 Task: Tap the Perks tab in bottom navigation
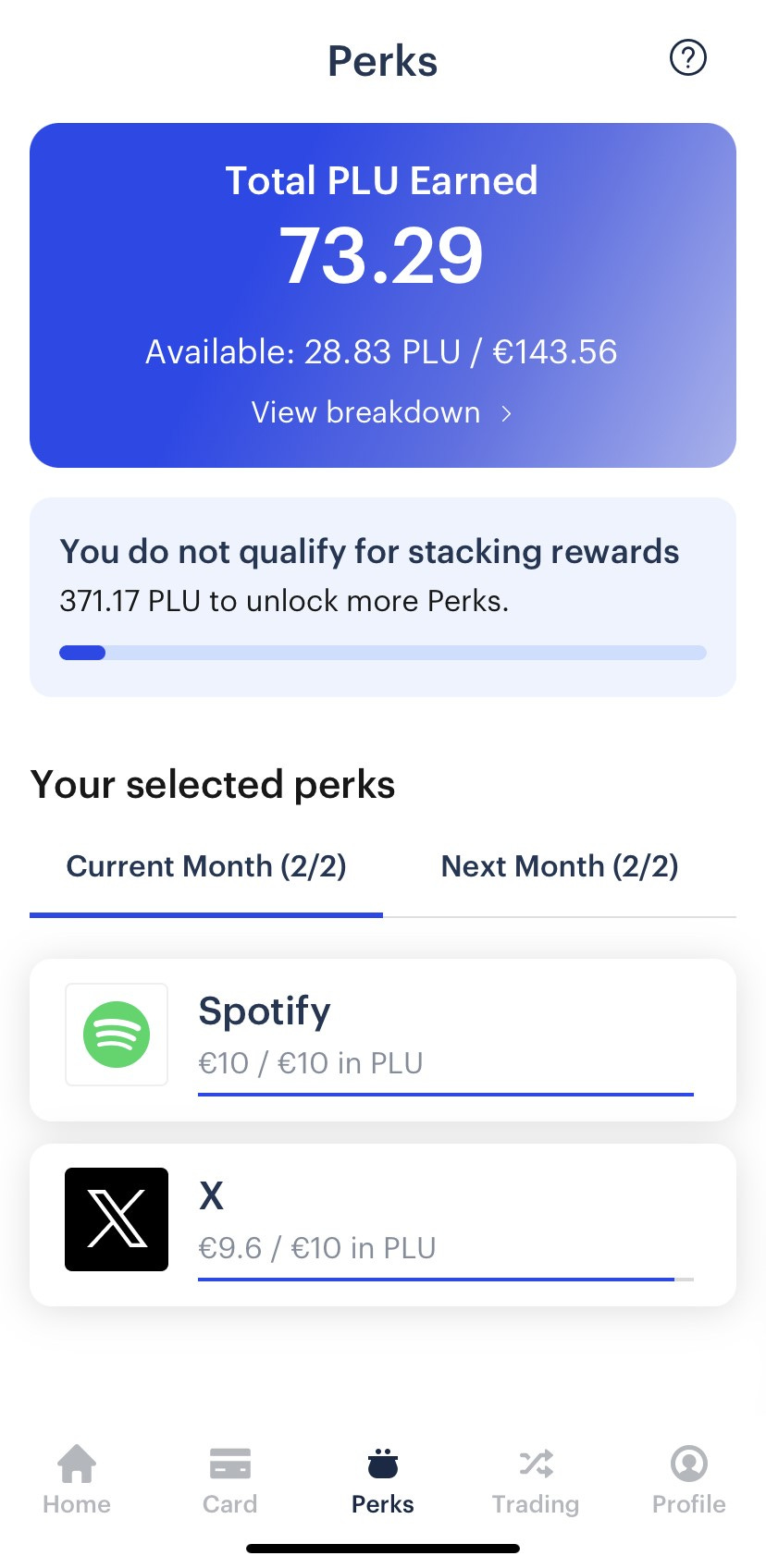point(383,1480)
